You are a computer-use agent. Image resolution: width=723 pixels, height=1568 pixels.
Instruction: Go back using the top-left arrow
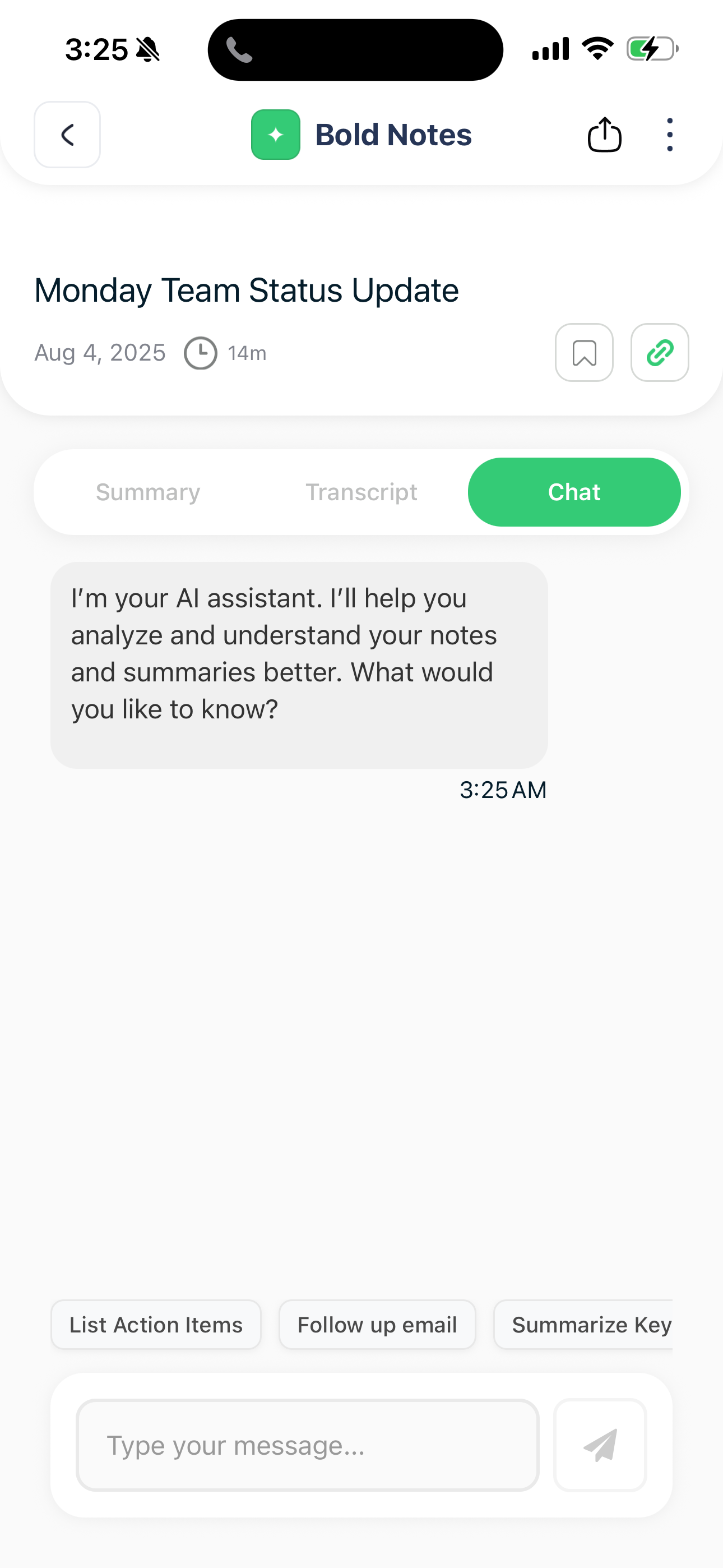[67, 135]
